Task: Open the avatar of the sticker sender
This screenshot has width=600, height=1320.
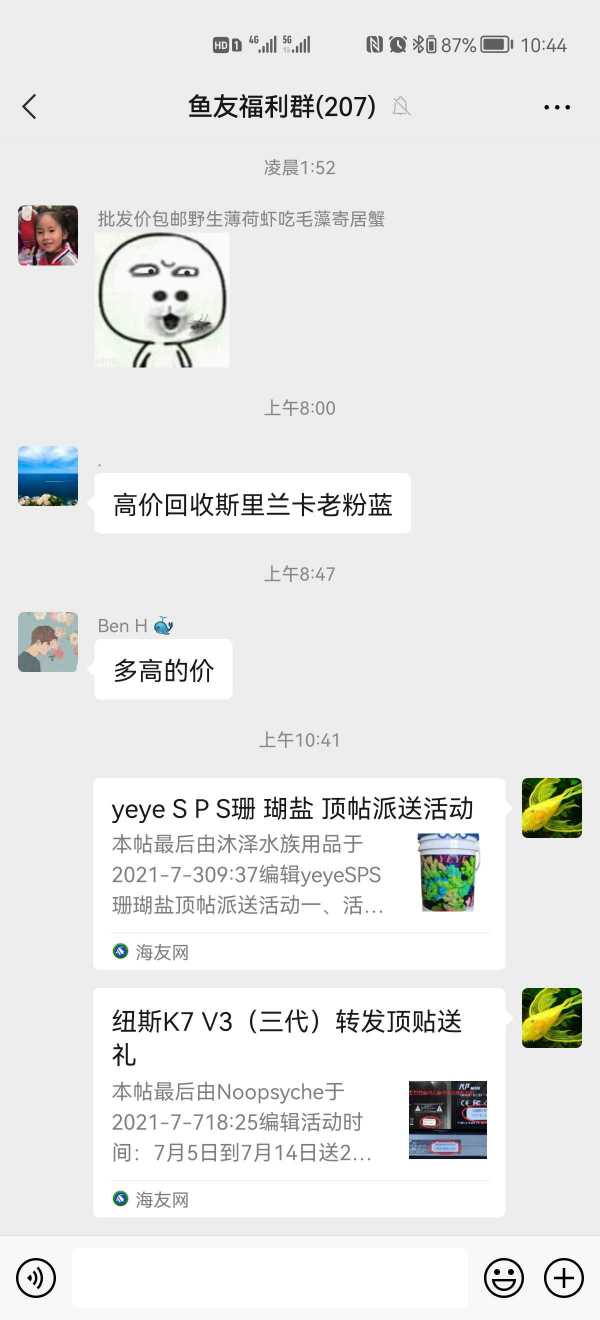Action: 48,236
